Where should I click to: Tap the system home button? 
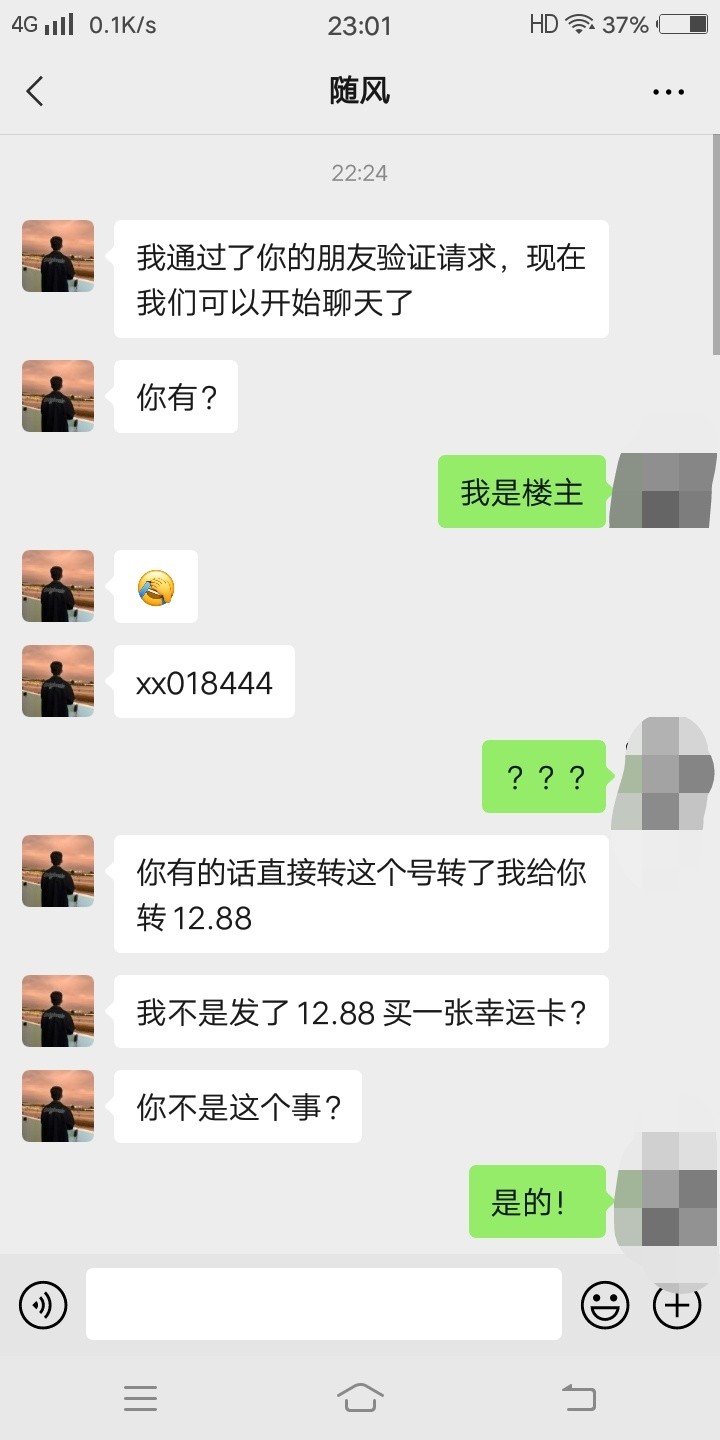coord(360,1397)
